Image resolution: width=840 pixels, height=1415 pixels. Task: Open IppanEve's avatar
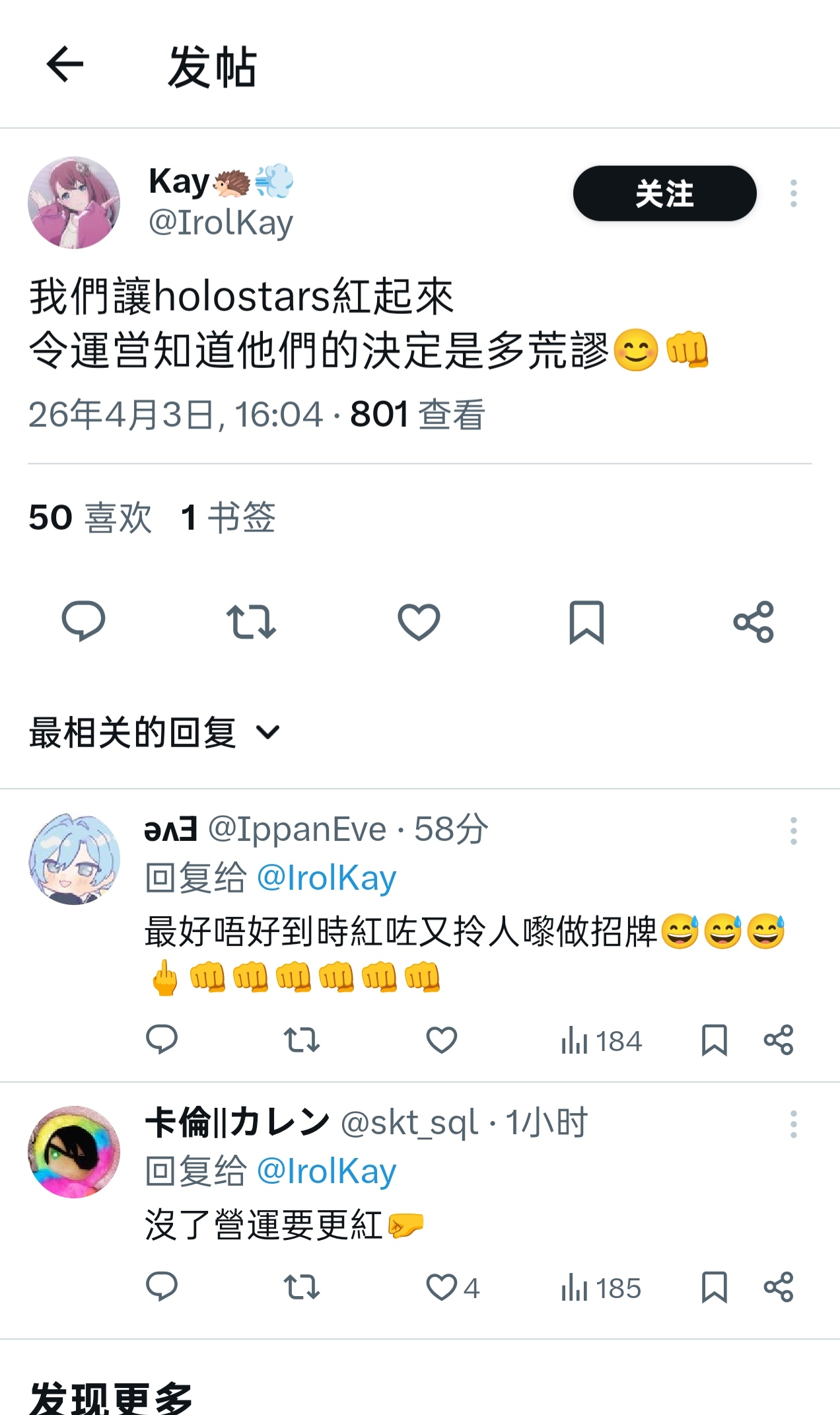74,859
